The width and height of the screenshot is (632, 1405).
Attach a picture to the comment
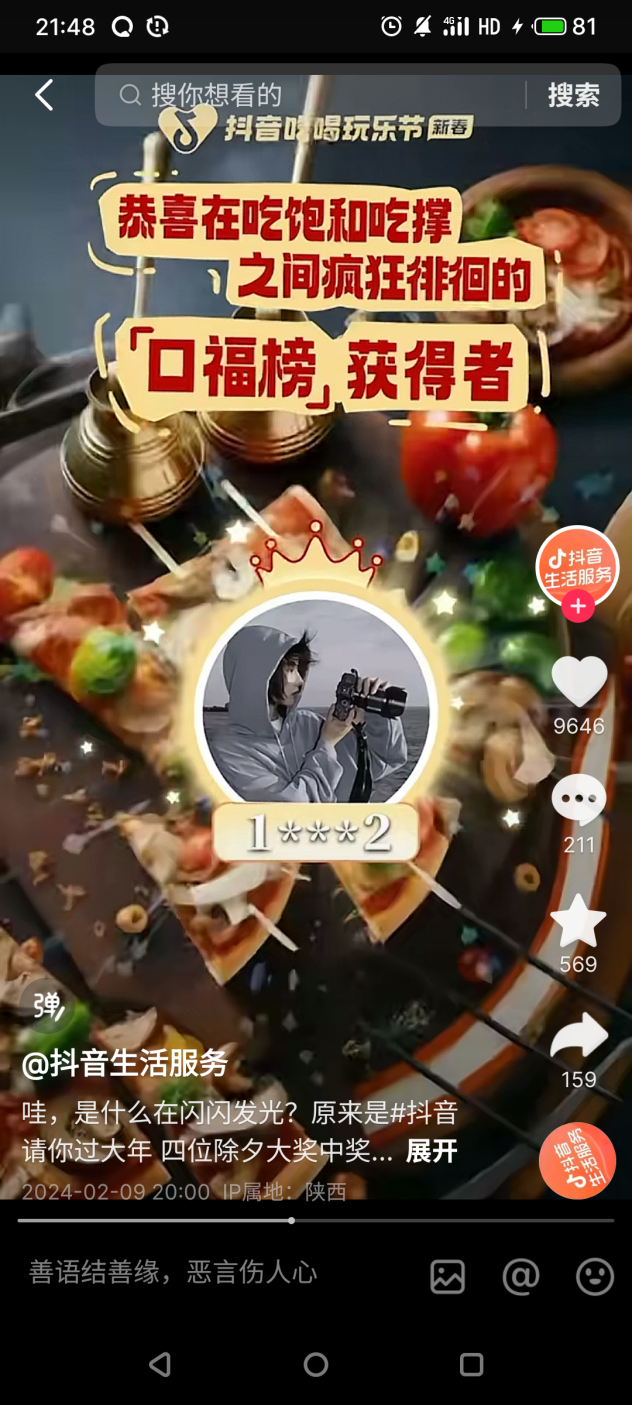coord(448,1276)
